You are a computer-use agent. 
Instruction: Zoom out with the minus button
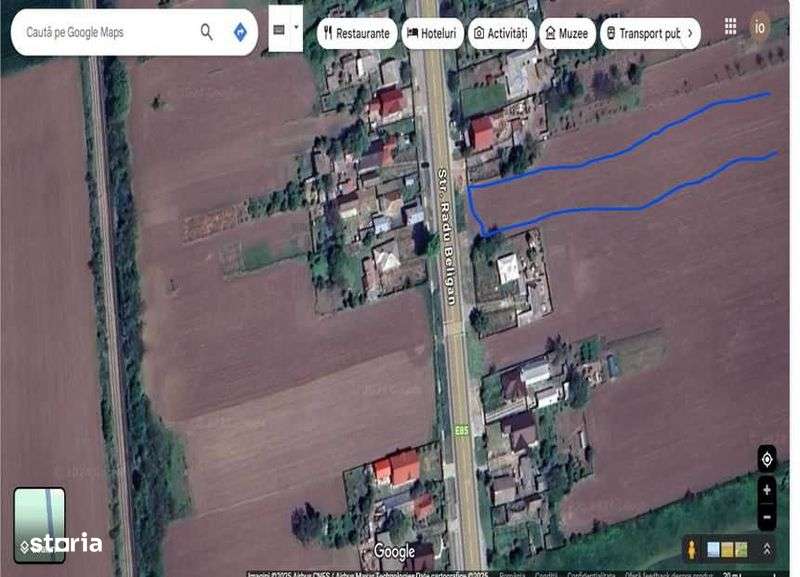[766, 518]
